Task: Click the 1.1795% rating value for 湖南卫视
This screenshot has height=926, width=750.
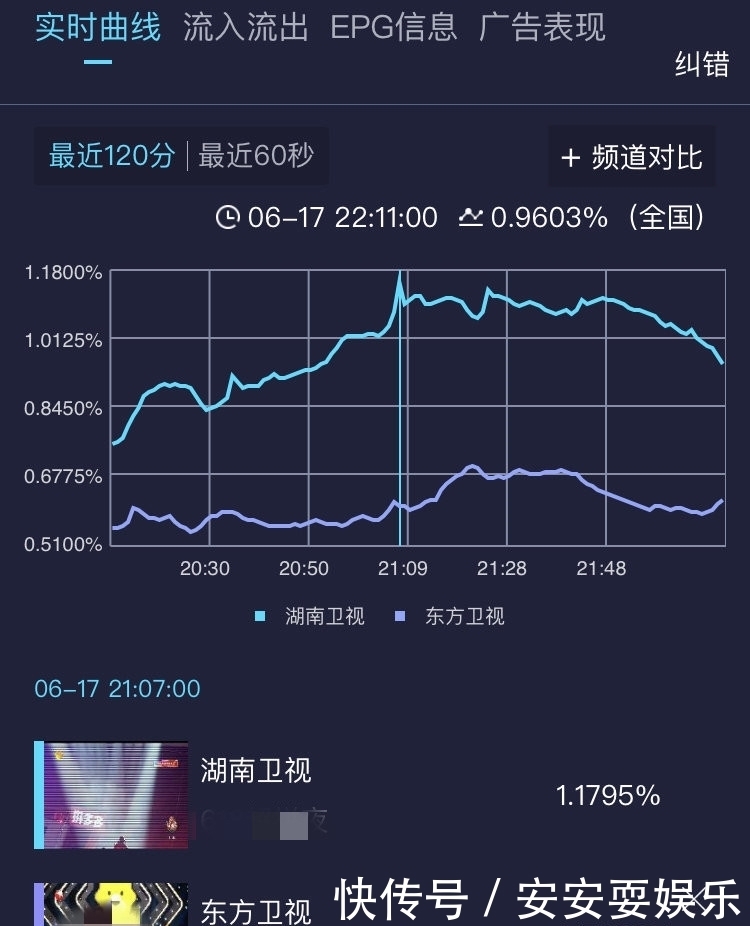Action: (607, 796)
